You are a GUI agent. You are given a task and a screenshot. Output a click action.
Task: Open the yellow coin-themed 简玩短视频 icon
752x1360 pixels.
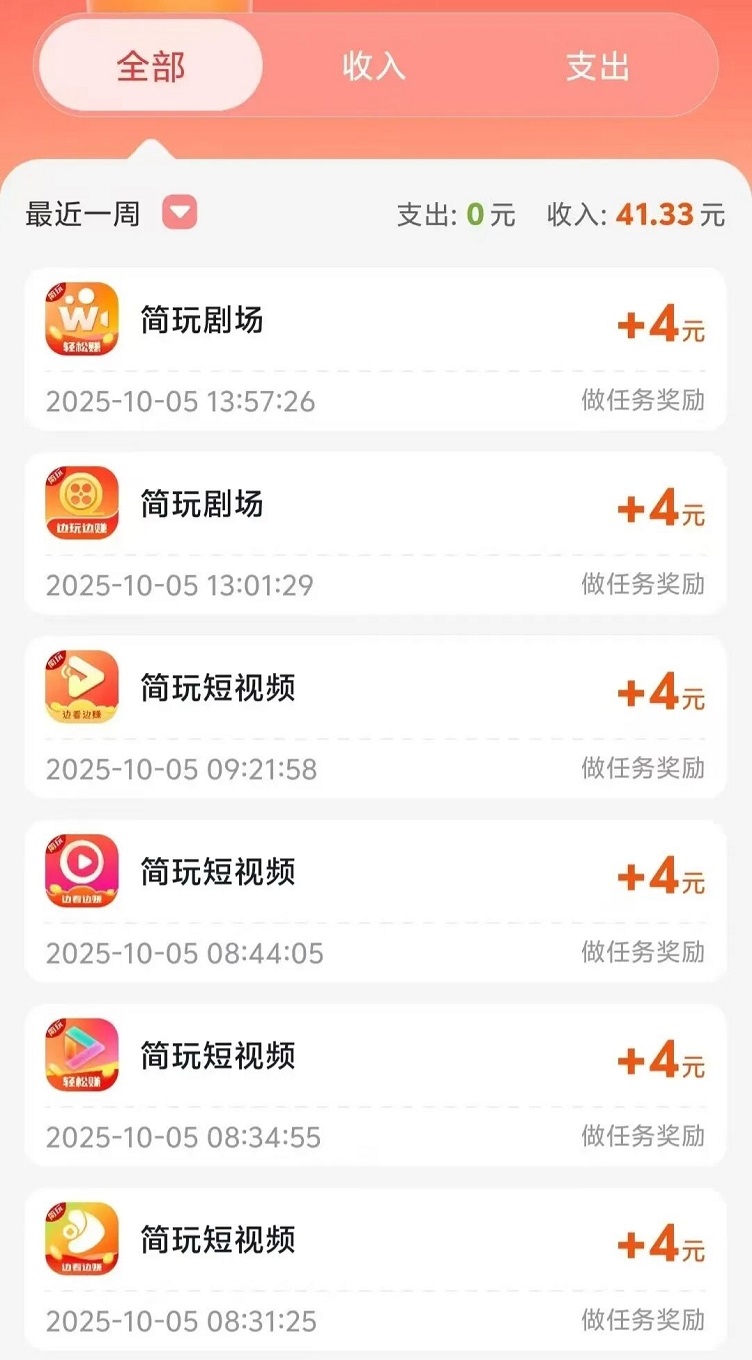pos(83,1239)
